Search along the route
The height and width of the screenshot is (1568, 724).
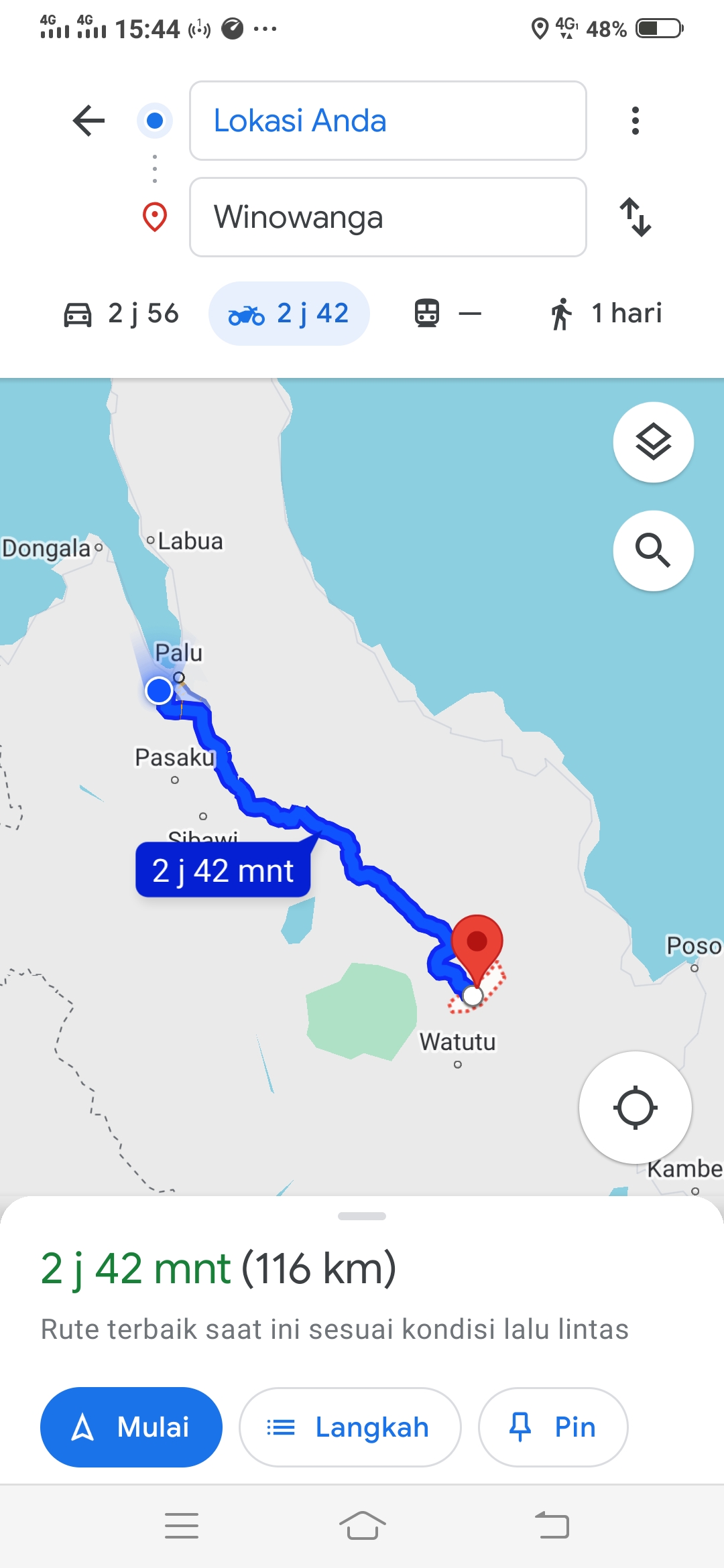[654, 551]
